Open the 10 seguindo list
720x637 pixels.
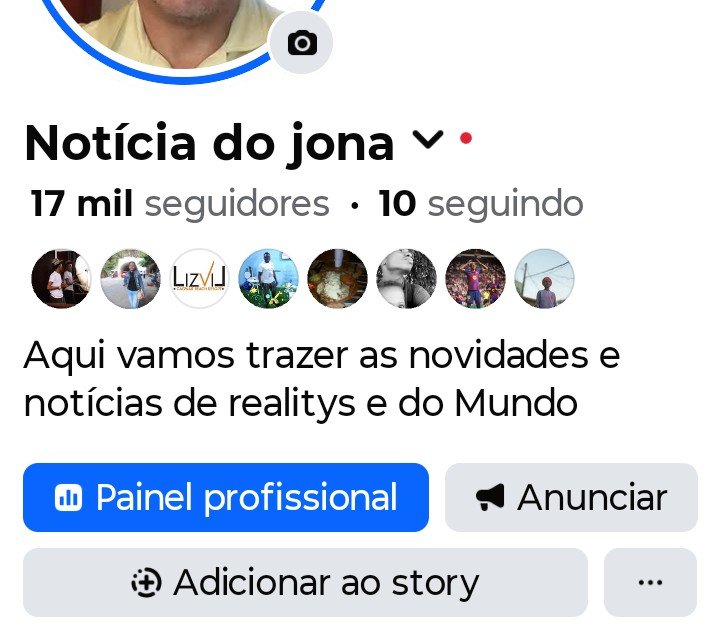[480, 204]
